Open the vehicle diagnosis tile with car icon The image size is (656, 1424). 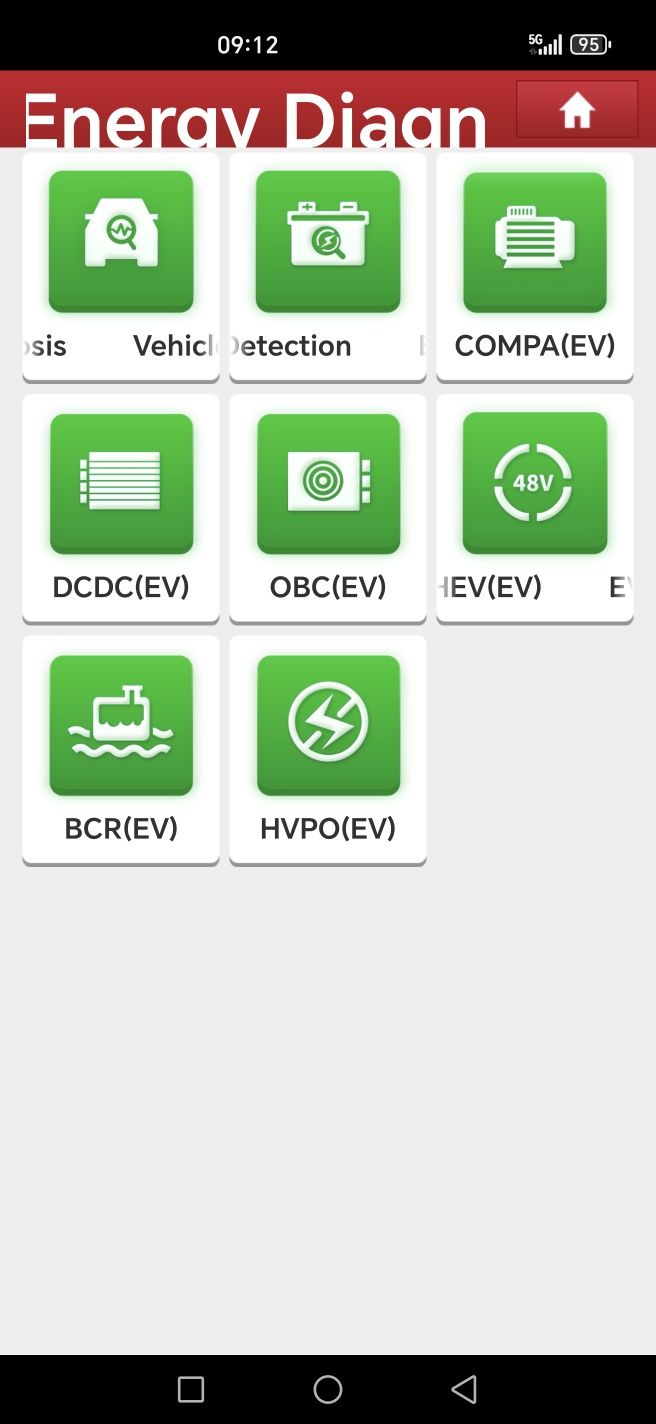point(121,265)
